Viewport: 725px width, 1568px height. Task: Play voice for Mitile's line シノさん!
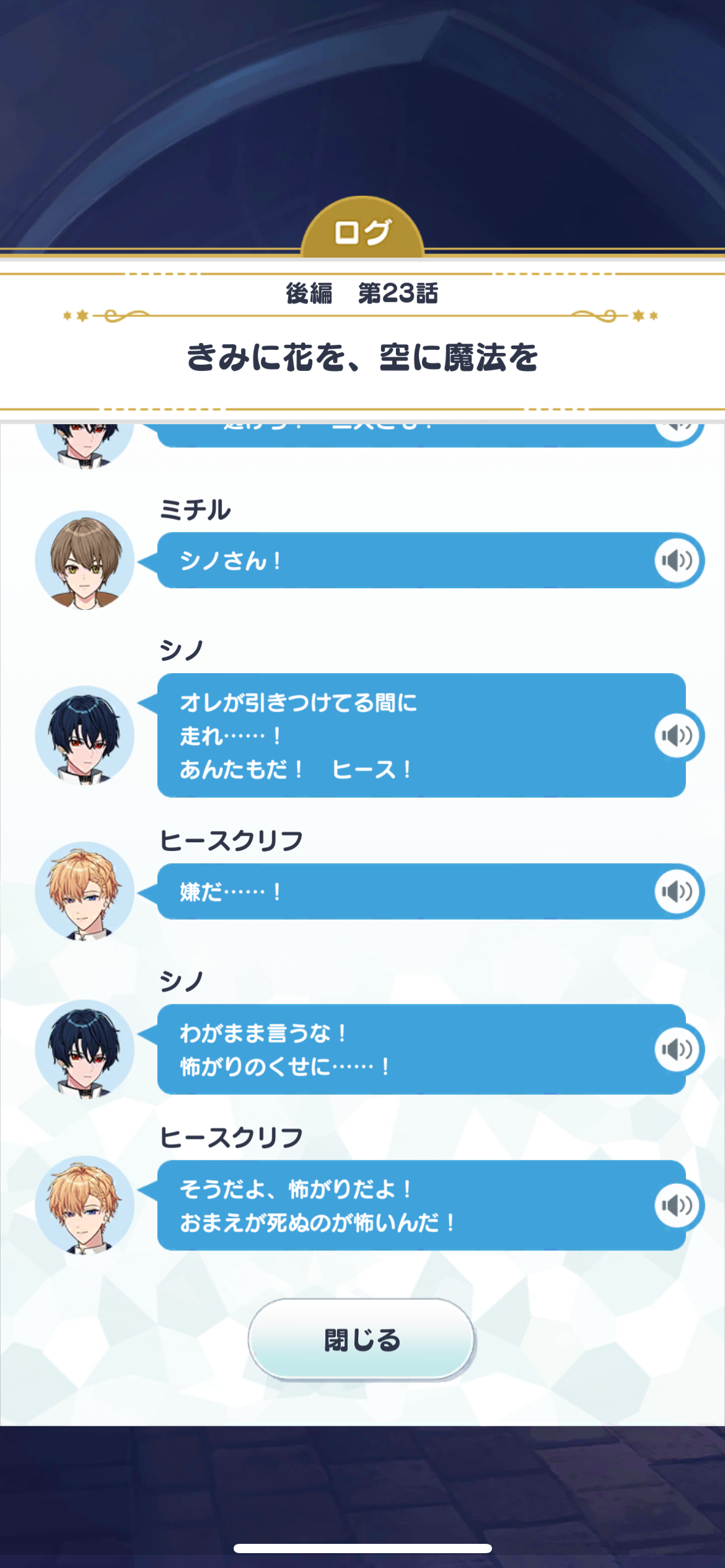click(677, 560)
